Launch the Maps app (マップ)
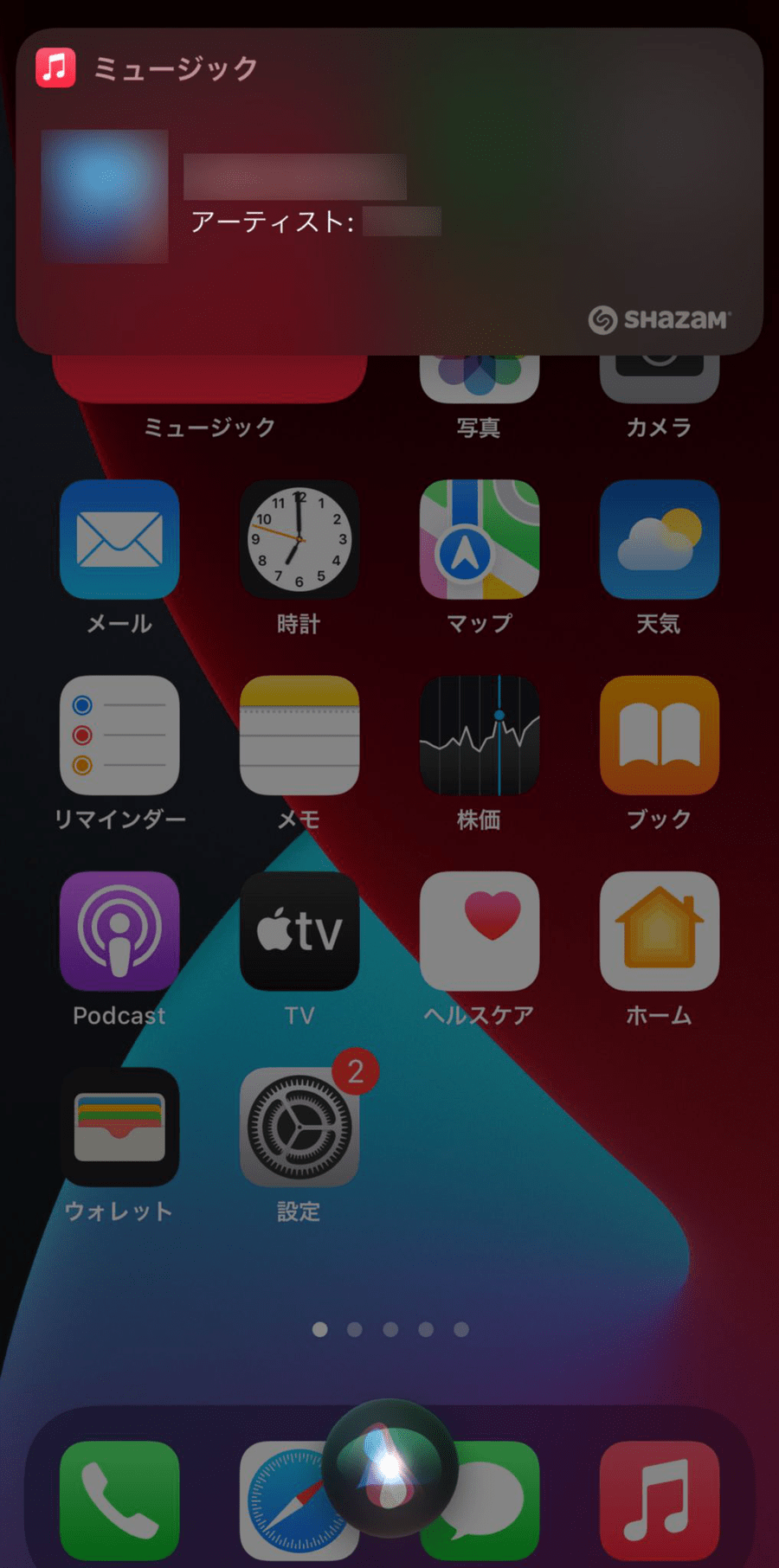Image resolution: width=779 pixels, height=1568 pixels. (x=479, y=540)
